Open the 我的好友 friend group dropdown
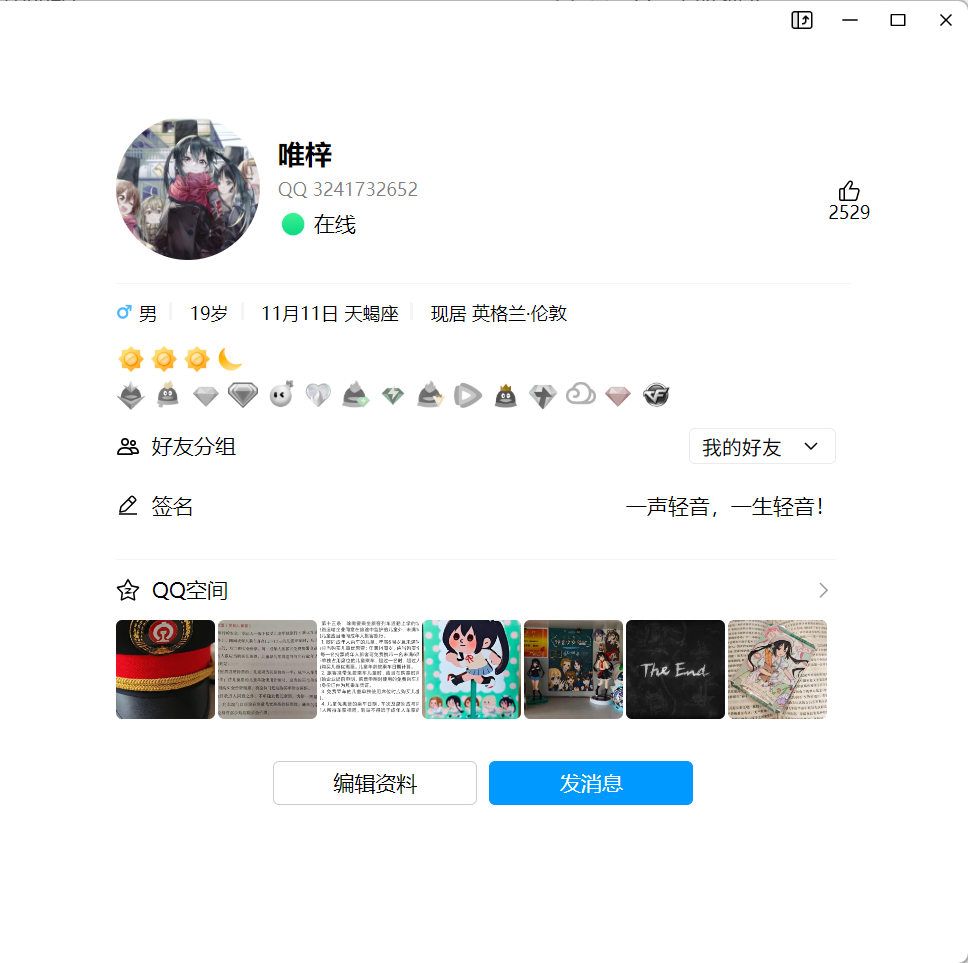Screen dimensions: 968x963 (761, 447)
